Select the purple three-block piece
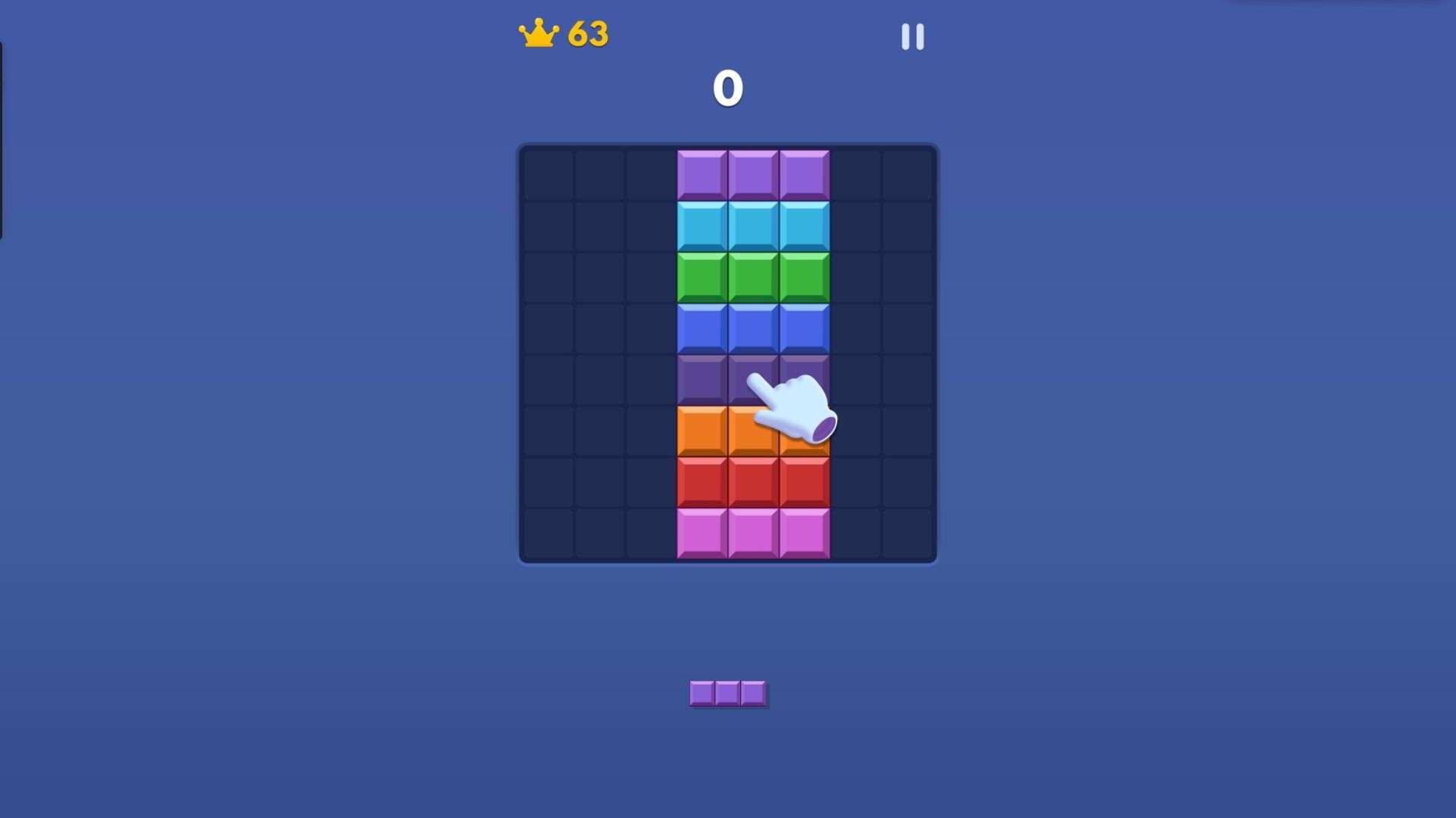 point(727,693)
